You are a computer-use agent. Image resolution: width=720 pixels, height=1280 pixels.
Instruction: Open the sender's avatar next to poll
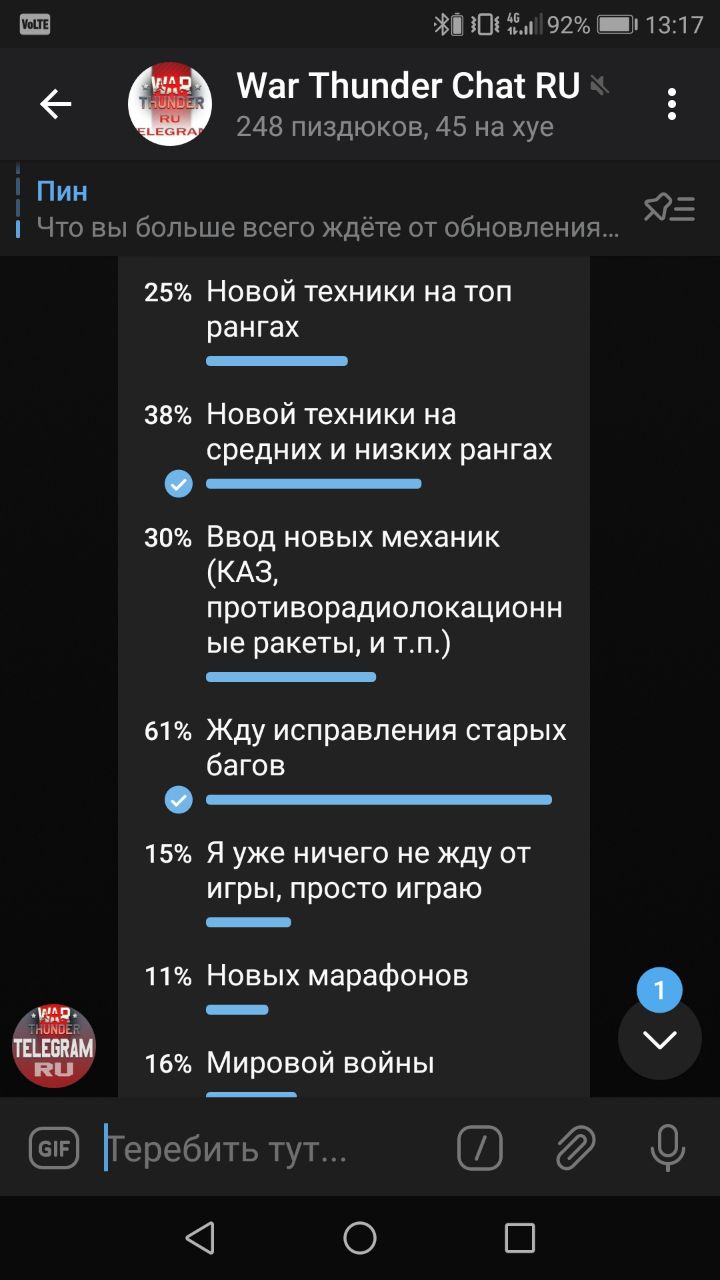pos(54,1046)
